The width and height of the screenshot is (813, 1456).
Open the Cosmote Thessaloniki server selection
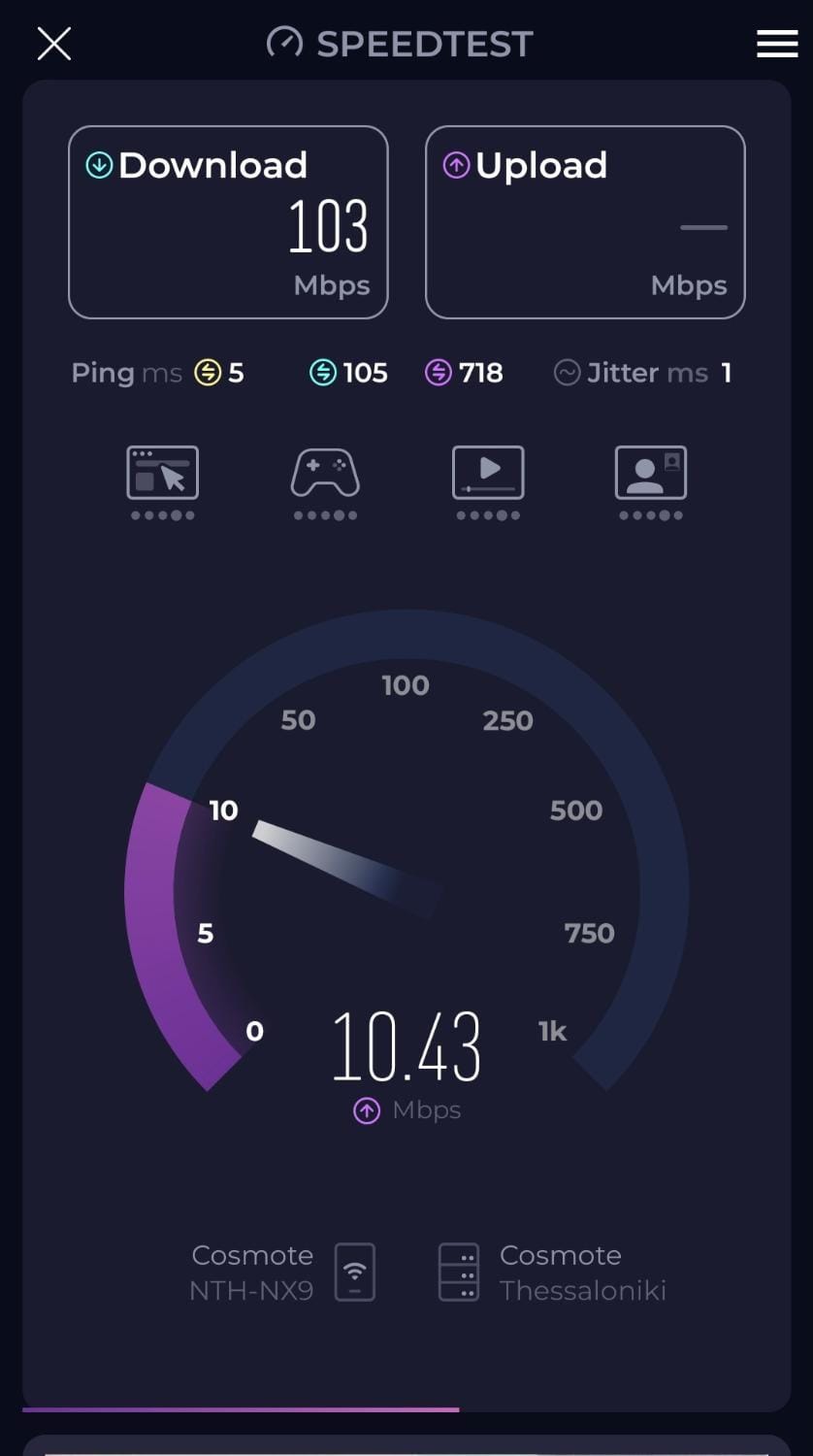pos(553,1272)
